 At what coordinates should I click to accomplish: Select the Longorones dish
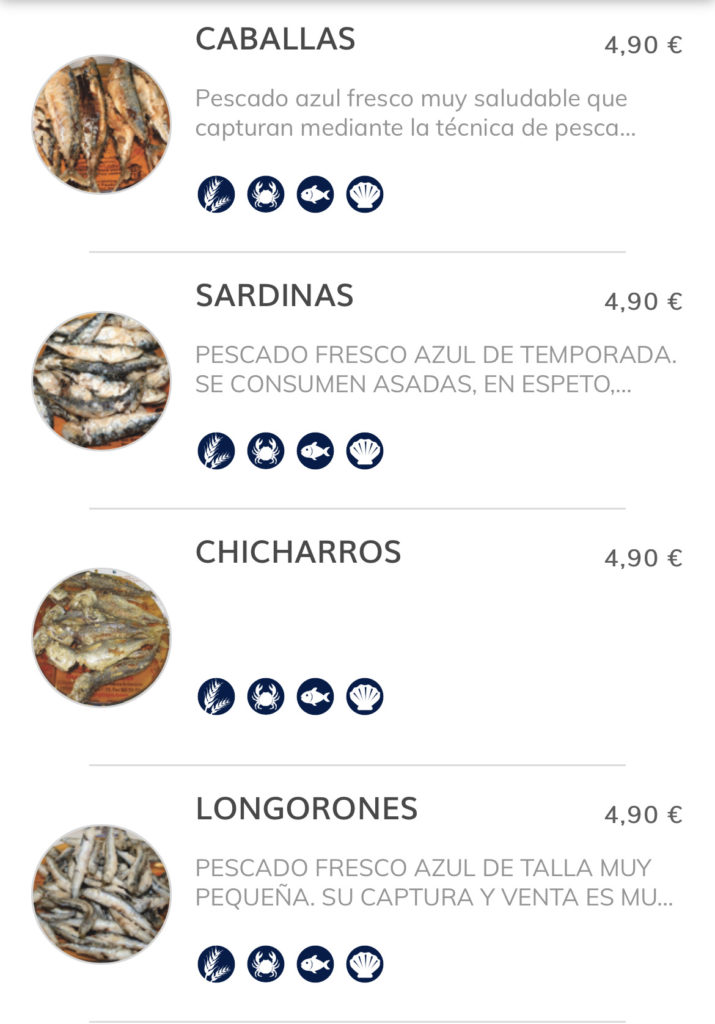pyautogui.click(x=306, y=809)
